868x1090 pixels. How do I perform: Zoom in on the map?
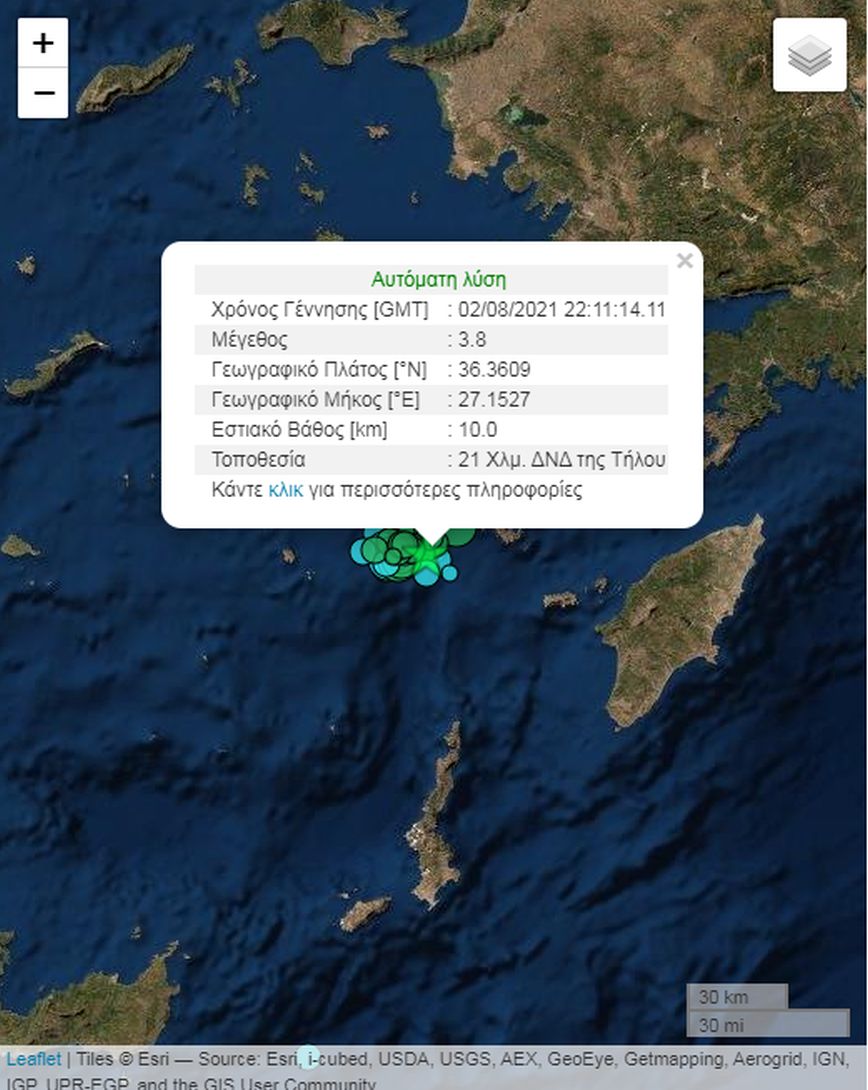click(x=43, y=43)
